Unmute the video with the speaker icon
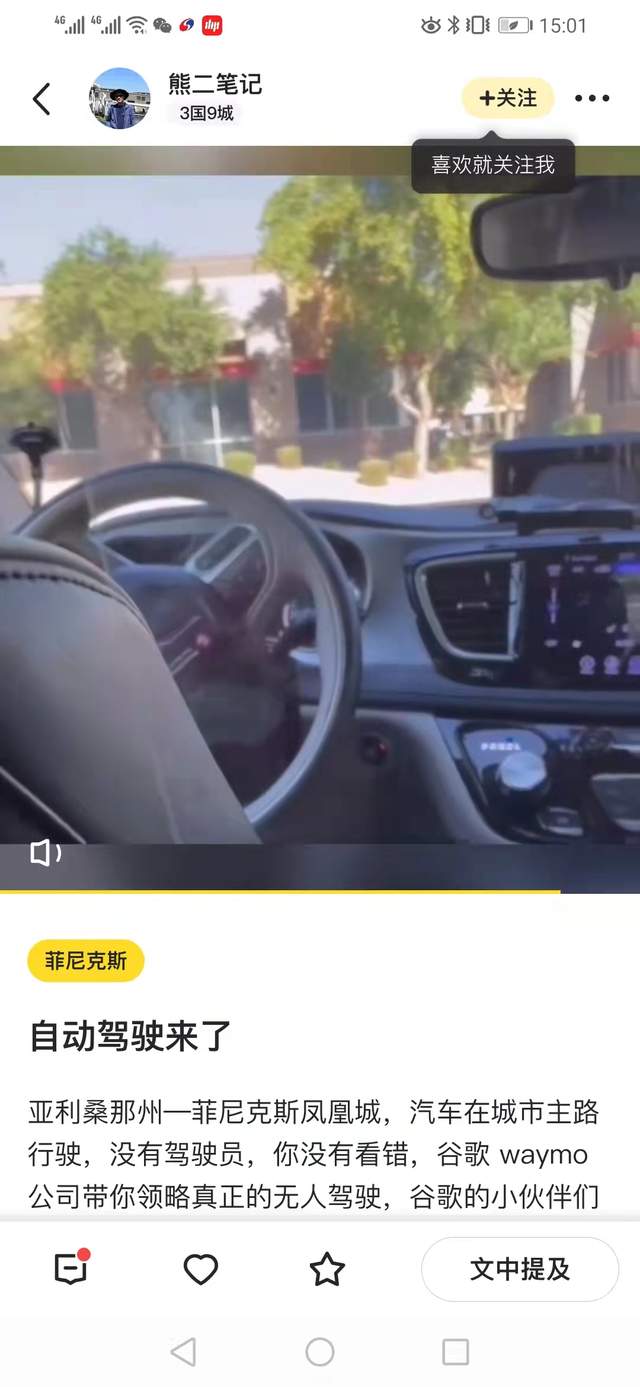This screenshot has width=640, height=1387. [45, 853]
